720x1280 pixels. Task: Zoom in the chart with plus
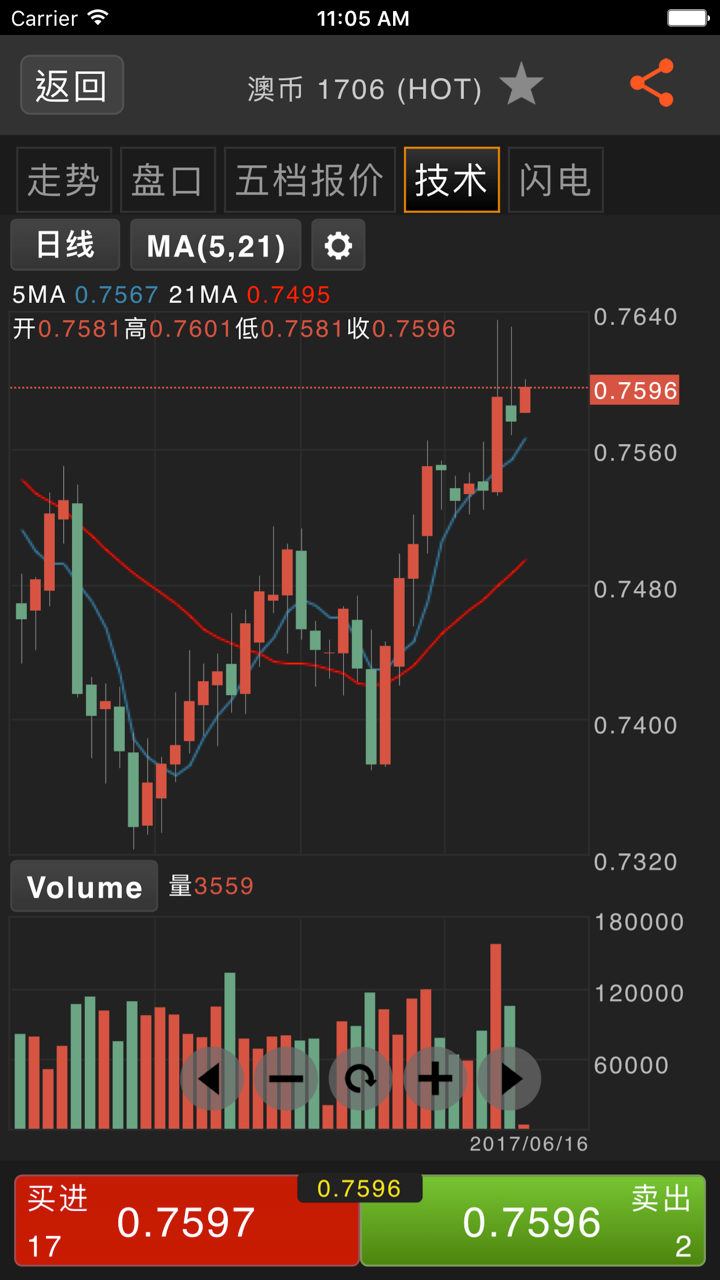tap(435, 1079)
